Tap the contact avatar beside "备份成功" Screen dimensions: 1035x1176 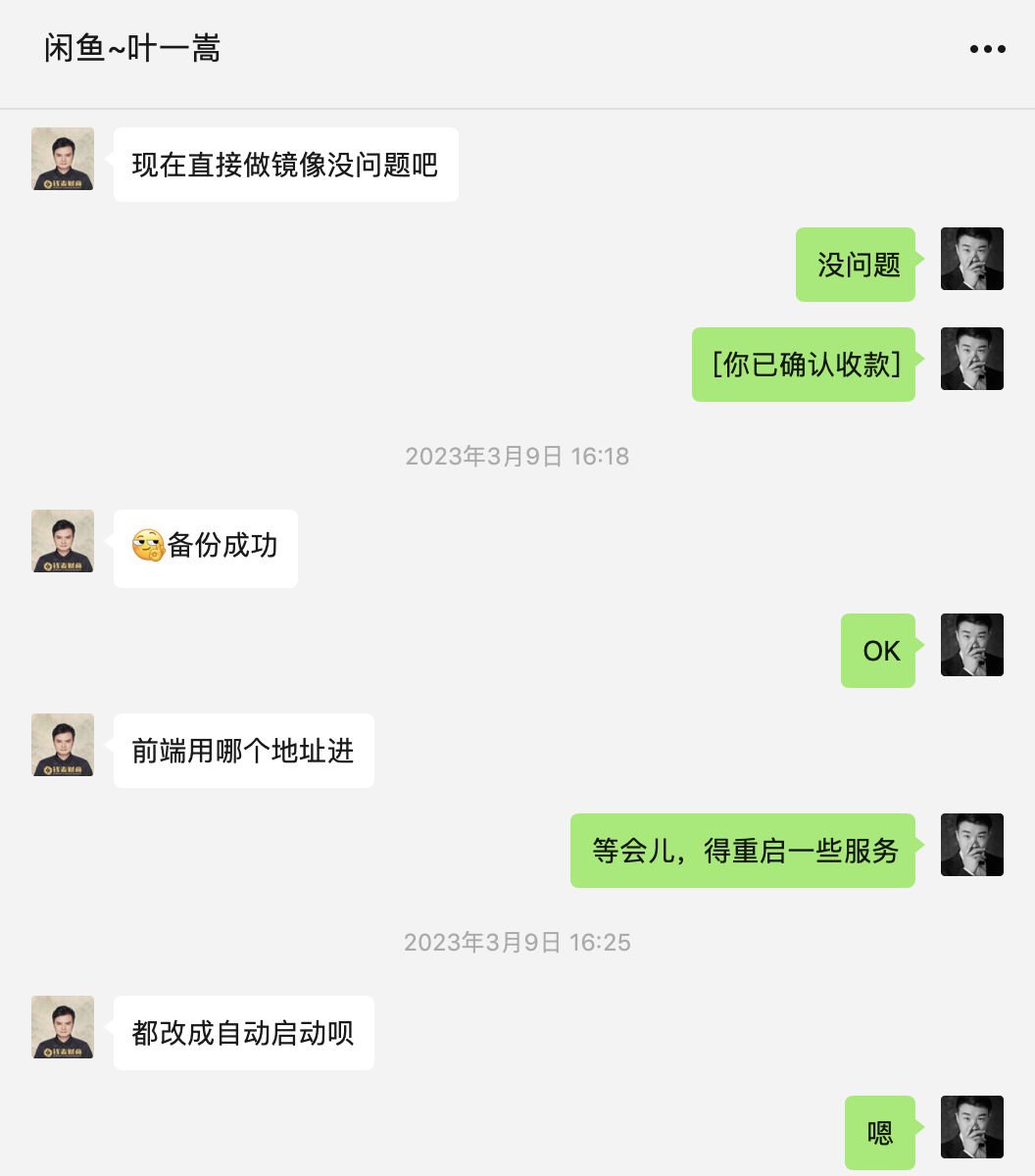63,541
